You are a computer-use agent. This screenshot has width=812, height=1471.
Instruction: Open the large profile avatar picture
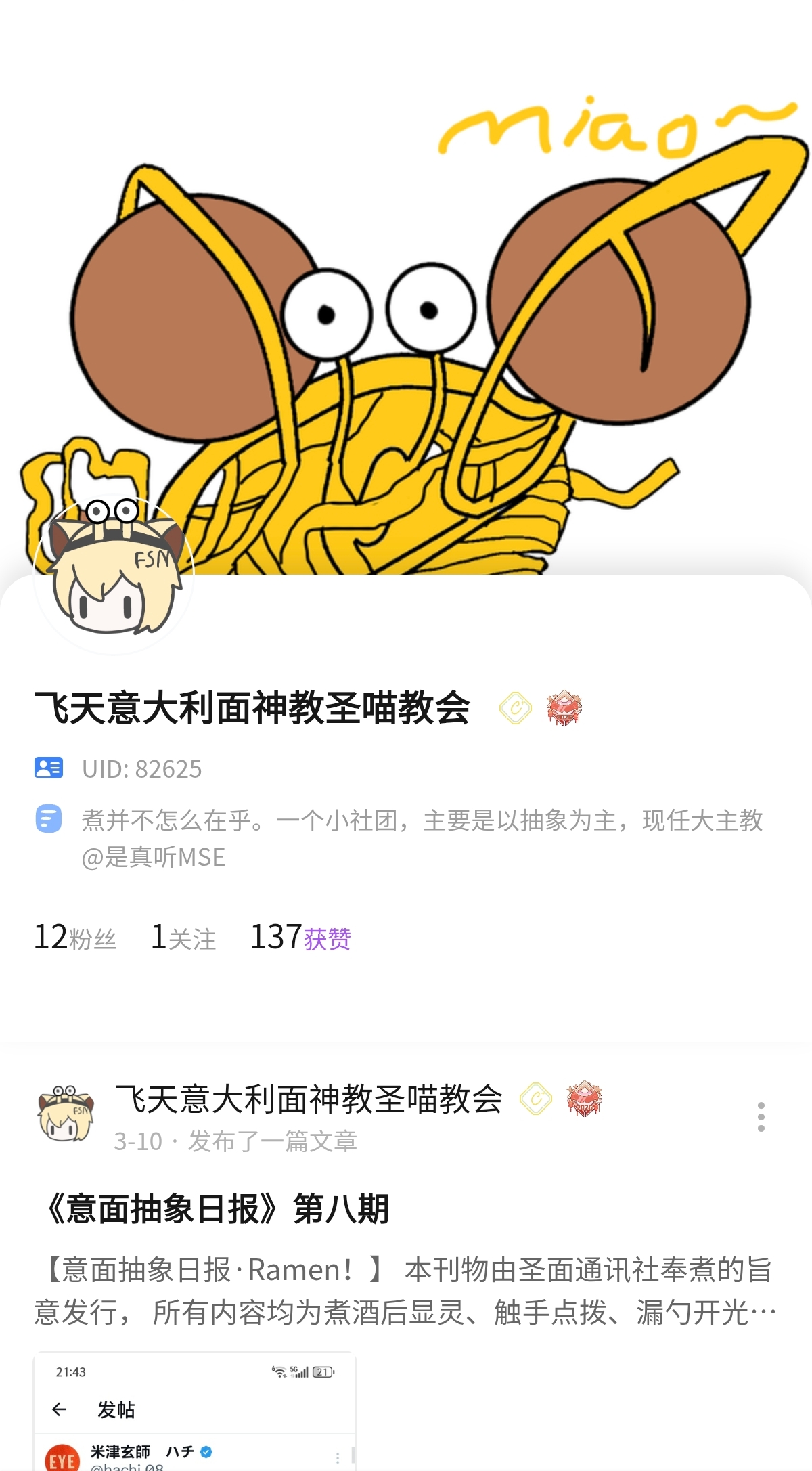pos(114,573)
